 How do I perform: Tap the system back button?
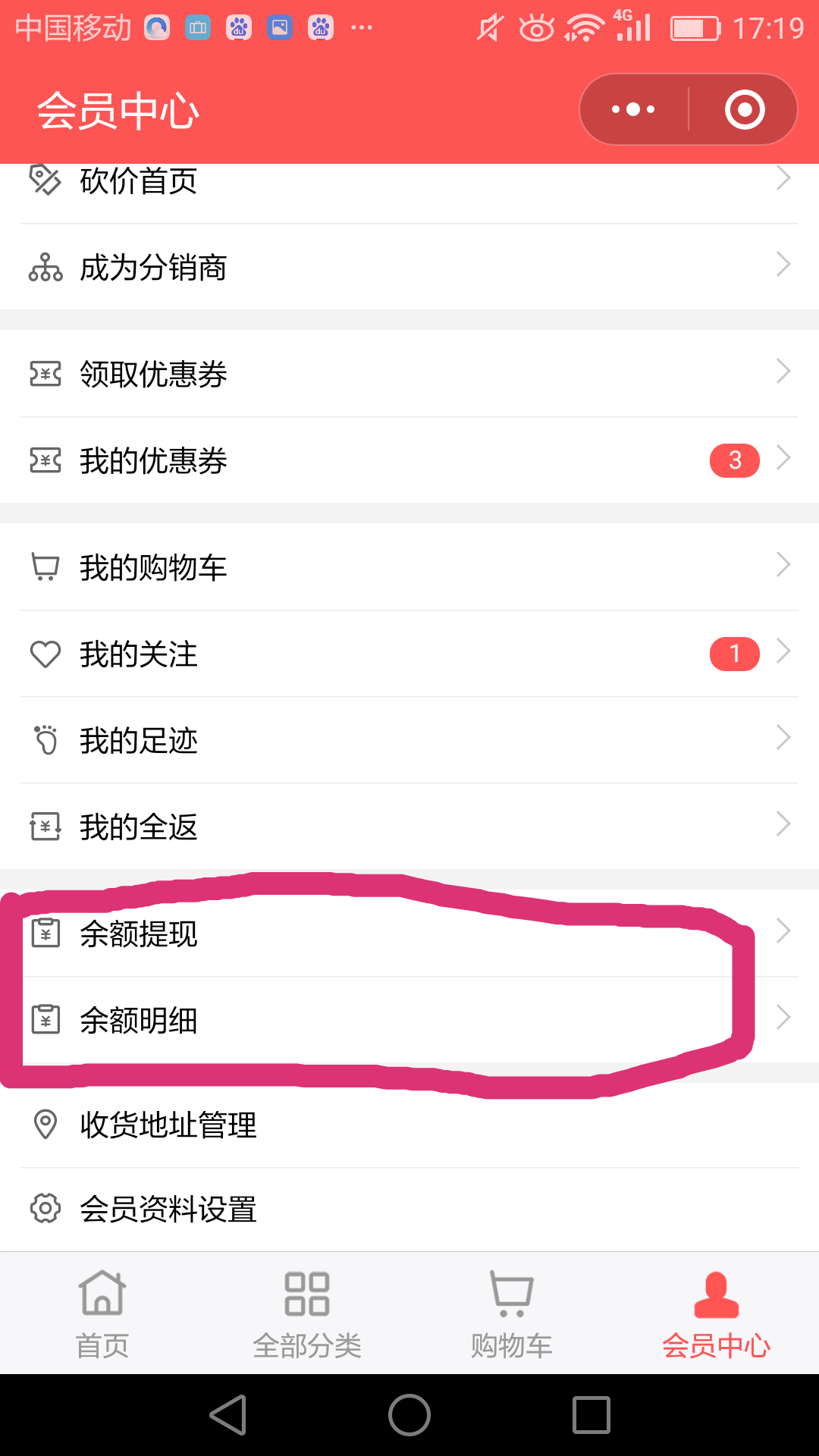[x=227, y=1415]
